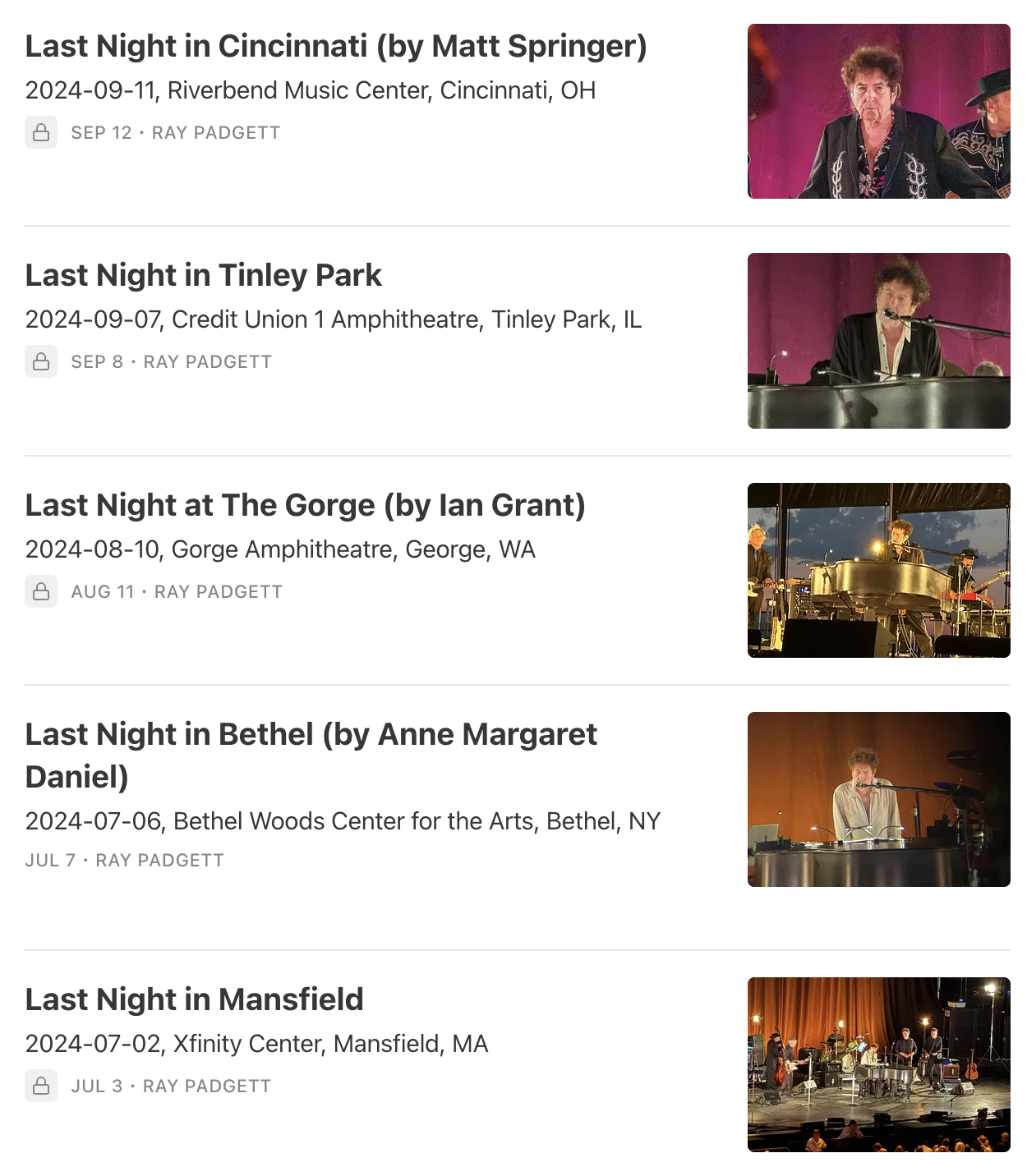Screen dimensions: 1027x1176
Task: Open "Last Night in Bethel (by Anne Margaret Daniel)"
Action: pos(311,755)
